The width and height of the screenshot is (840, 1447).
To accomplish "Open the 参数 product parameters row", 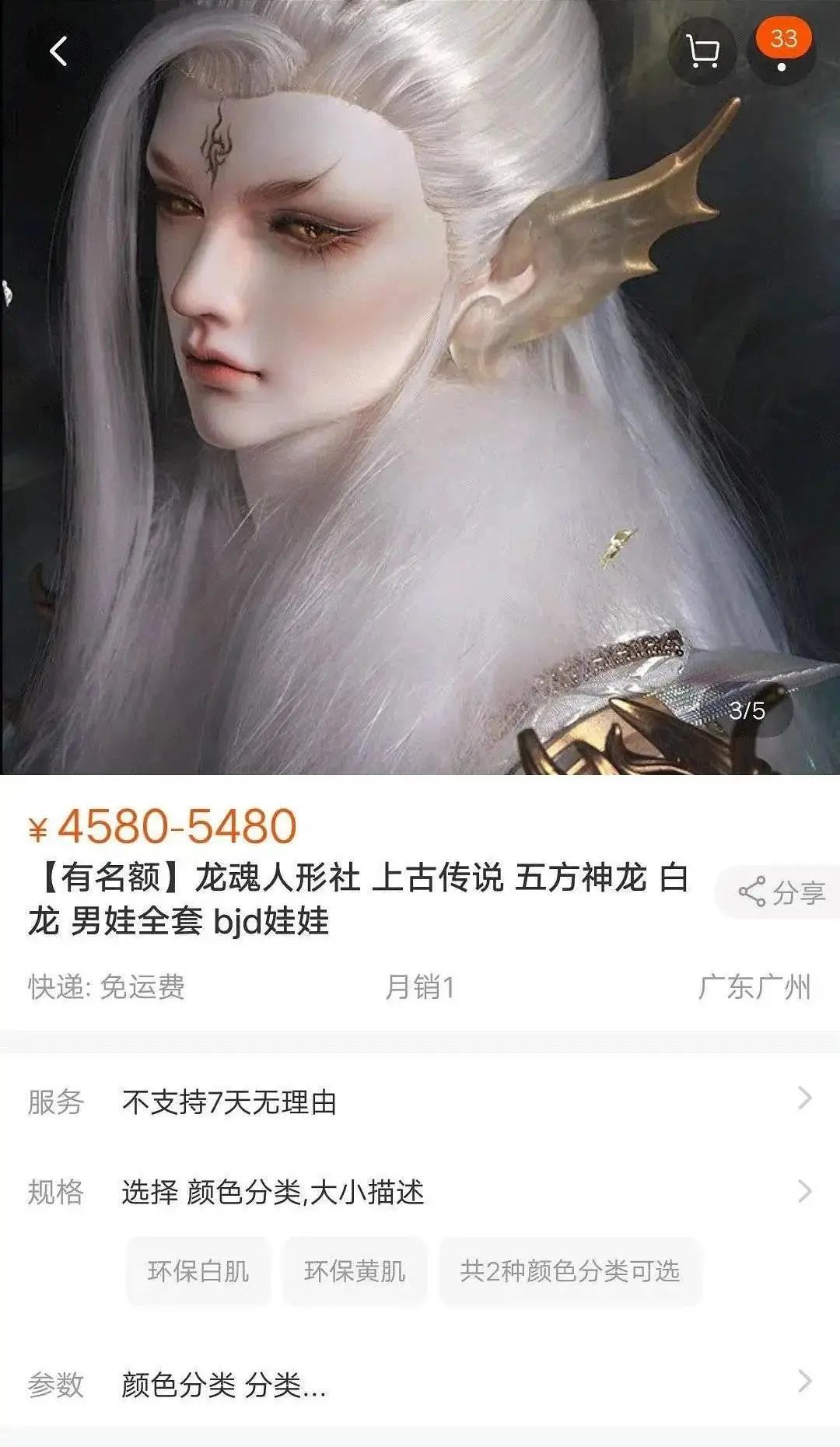I will [x=420, y=1385].
